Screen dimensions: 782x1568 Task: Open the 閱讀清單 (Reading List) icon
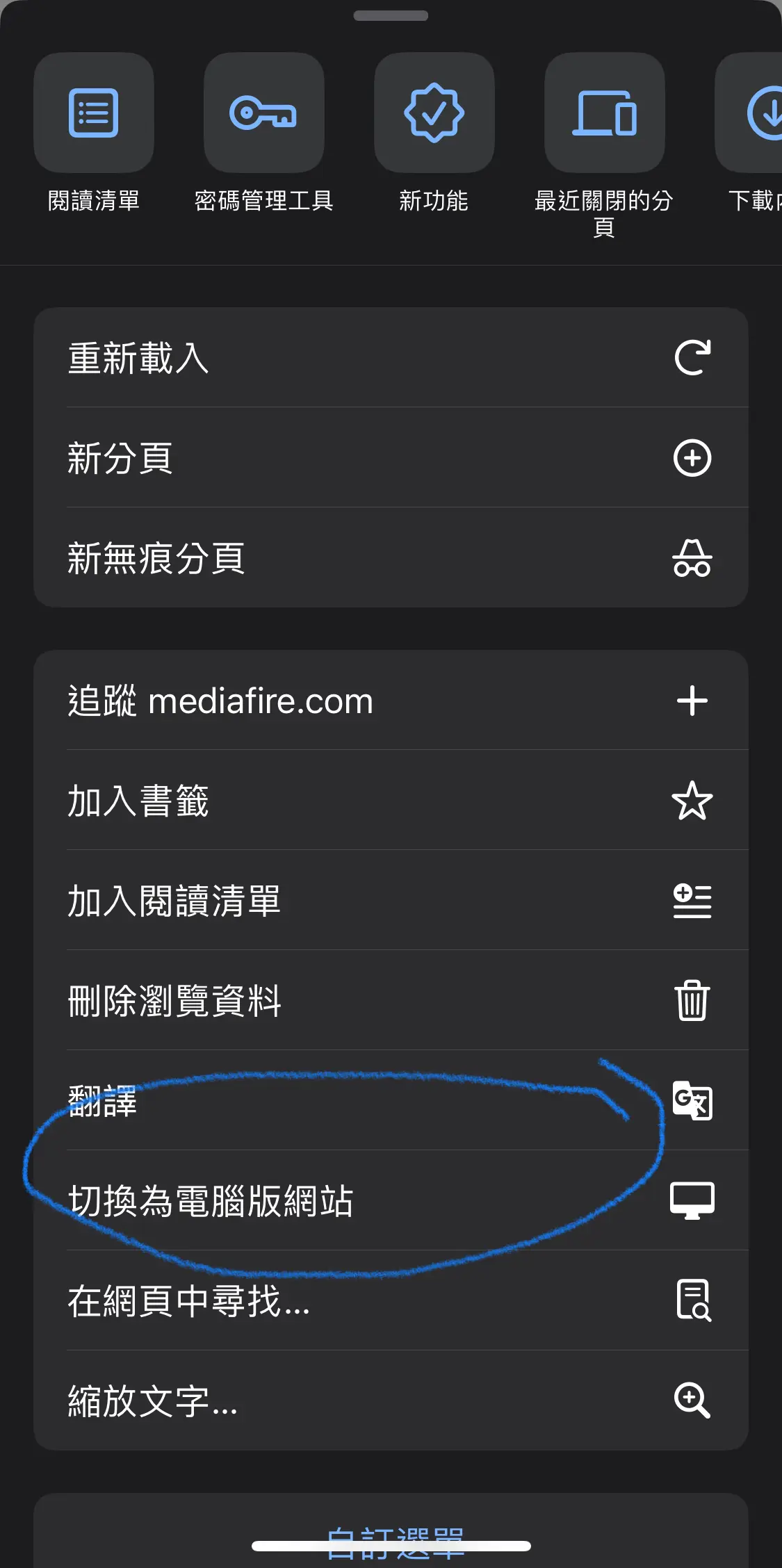[x=94, y=113]
